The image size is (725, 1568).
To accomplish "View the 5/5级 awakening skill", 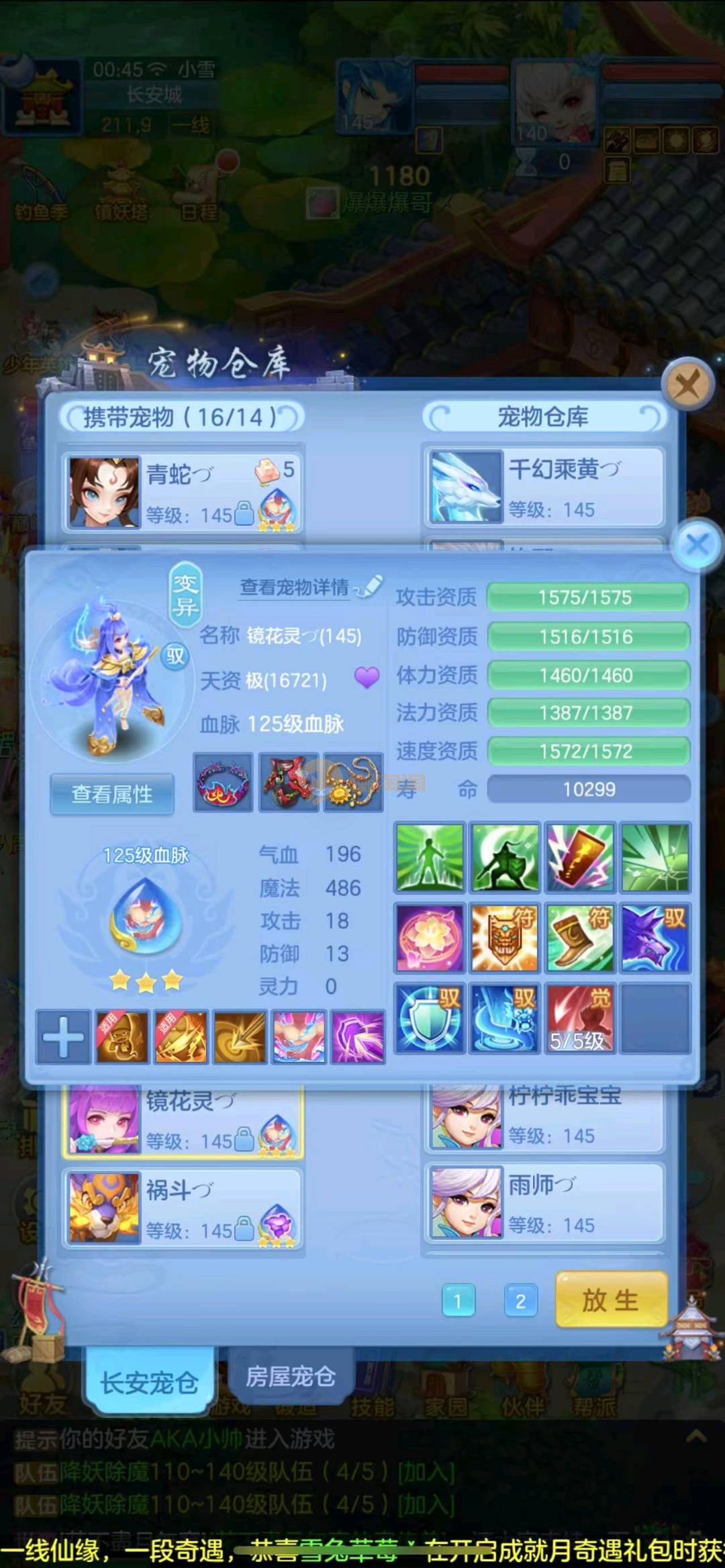I will point(580,1018).
